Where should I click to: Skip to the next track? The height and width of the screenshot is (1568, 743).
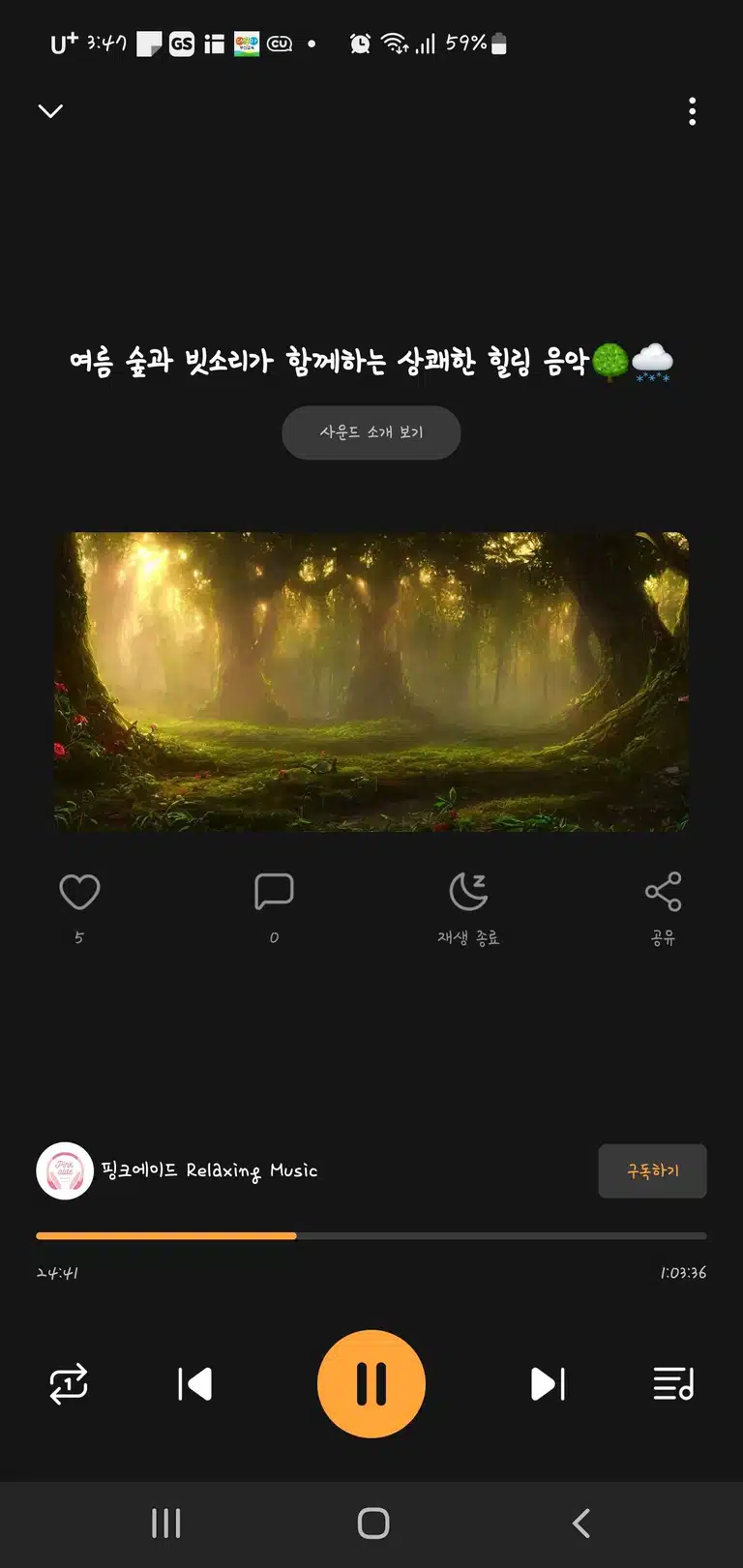point(548,1384)
